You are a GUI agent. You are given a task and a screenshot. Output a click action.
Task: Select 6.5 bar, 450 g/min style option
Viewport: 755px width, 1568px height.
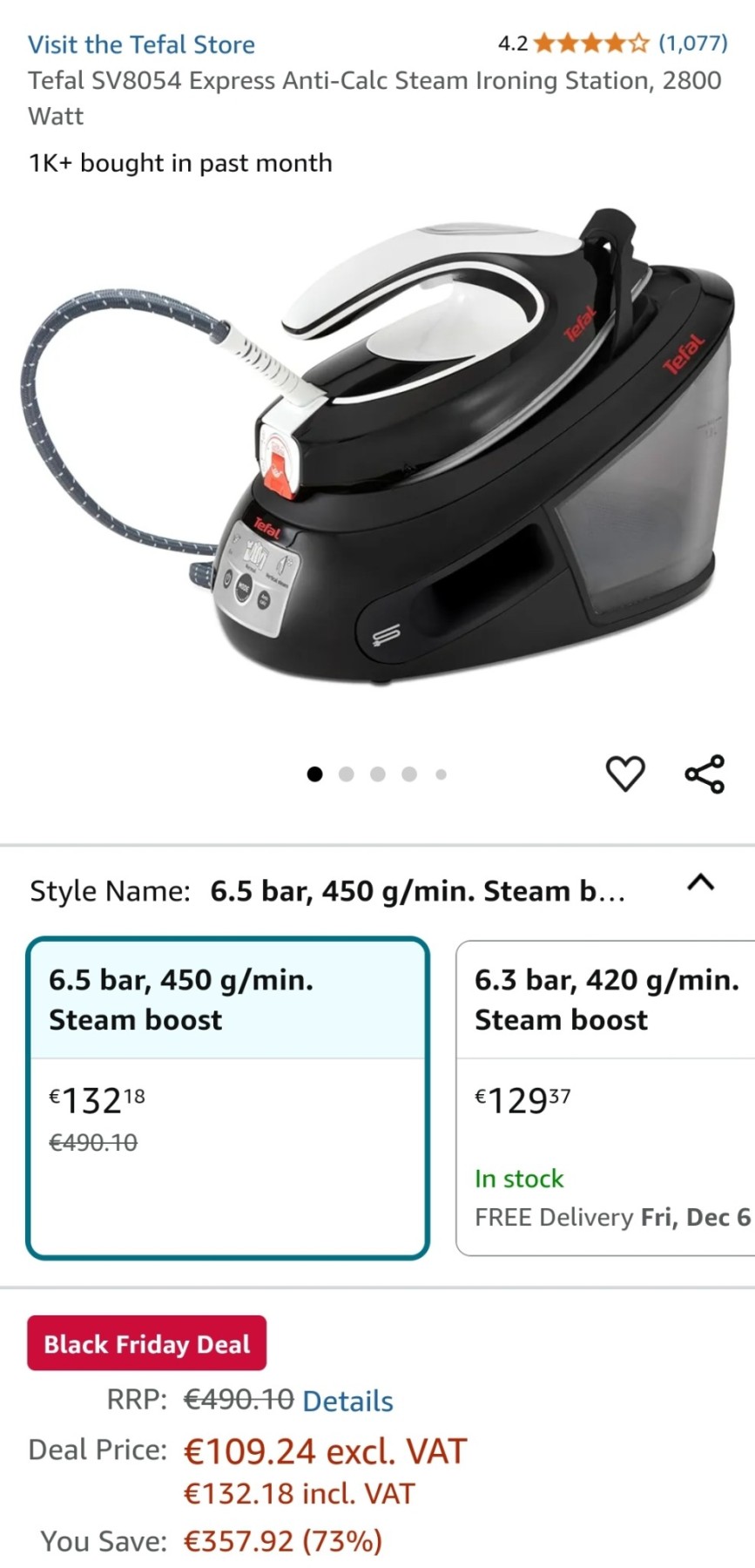click(x=227, y=1098)
